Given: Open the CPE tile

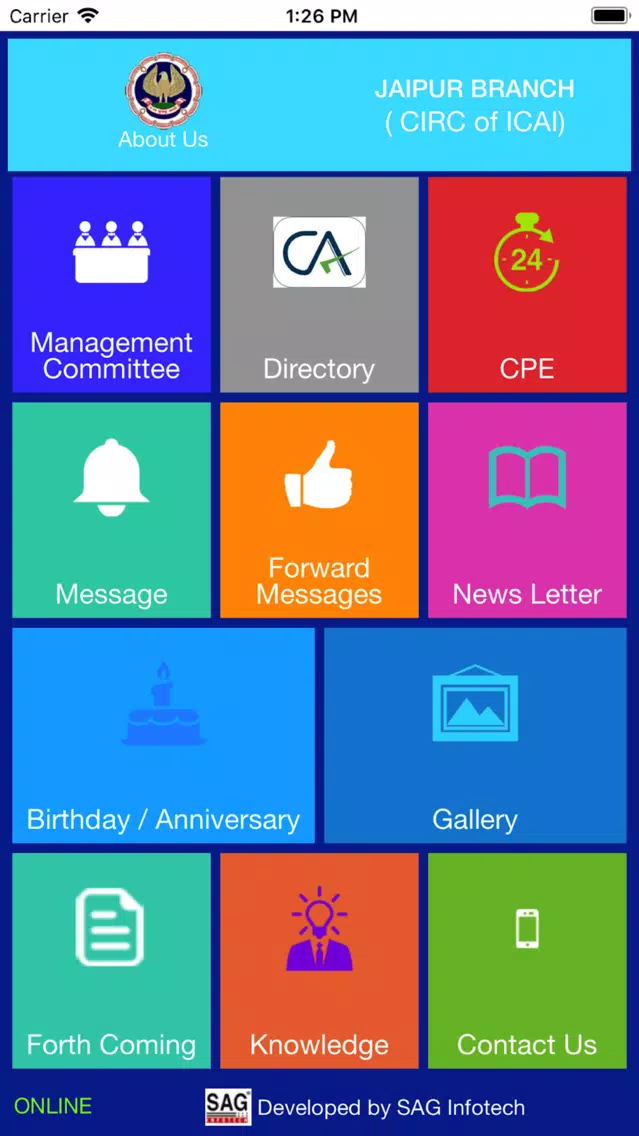Looking at the screenshot, I should coord(527,285).
